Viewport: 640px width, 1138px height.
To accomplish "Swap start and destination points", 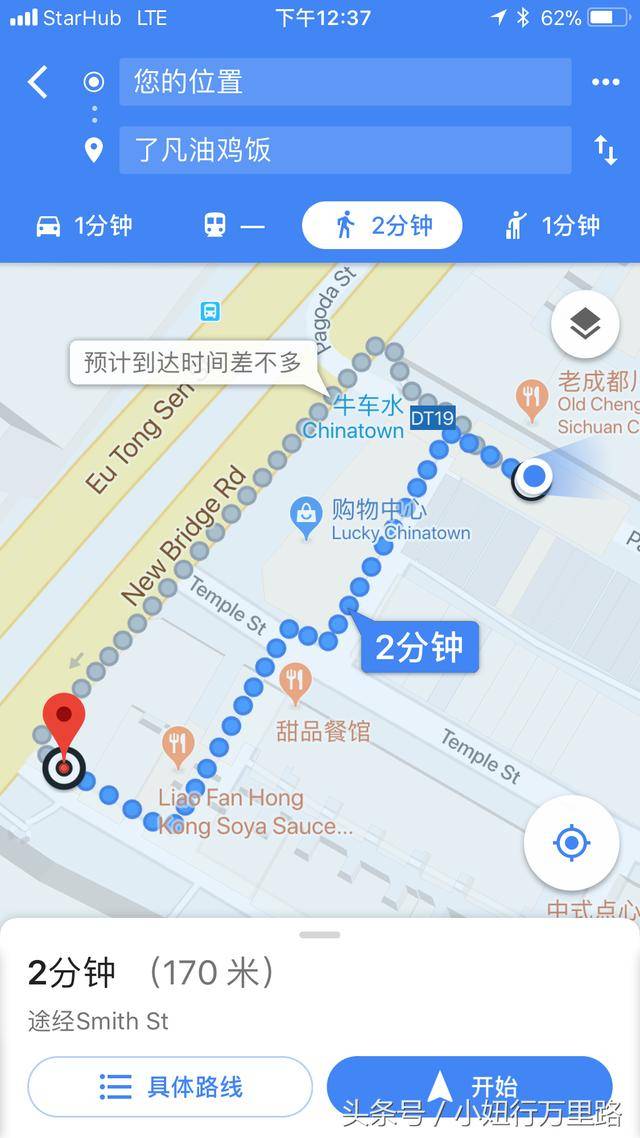I will point(605,150).
